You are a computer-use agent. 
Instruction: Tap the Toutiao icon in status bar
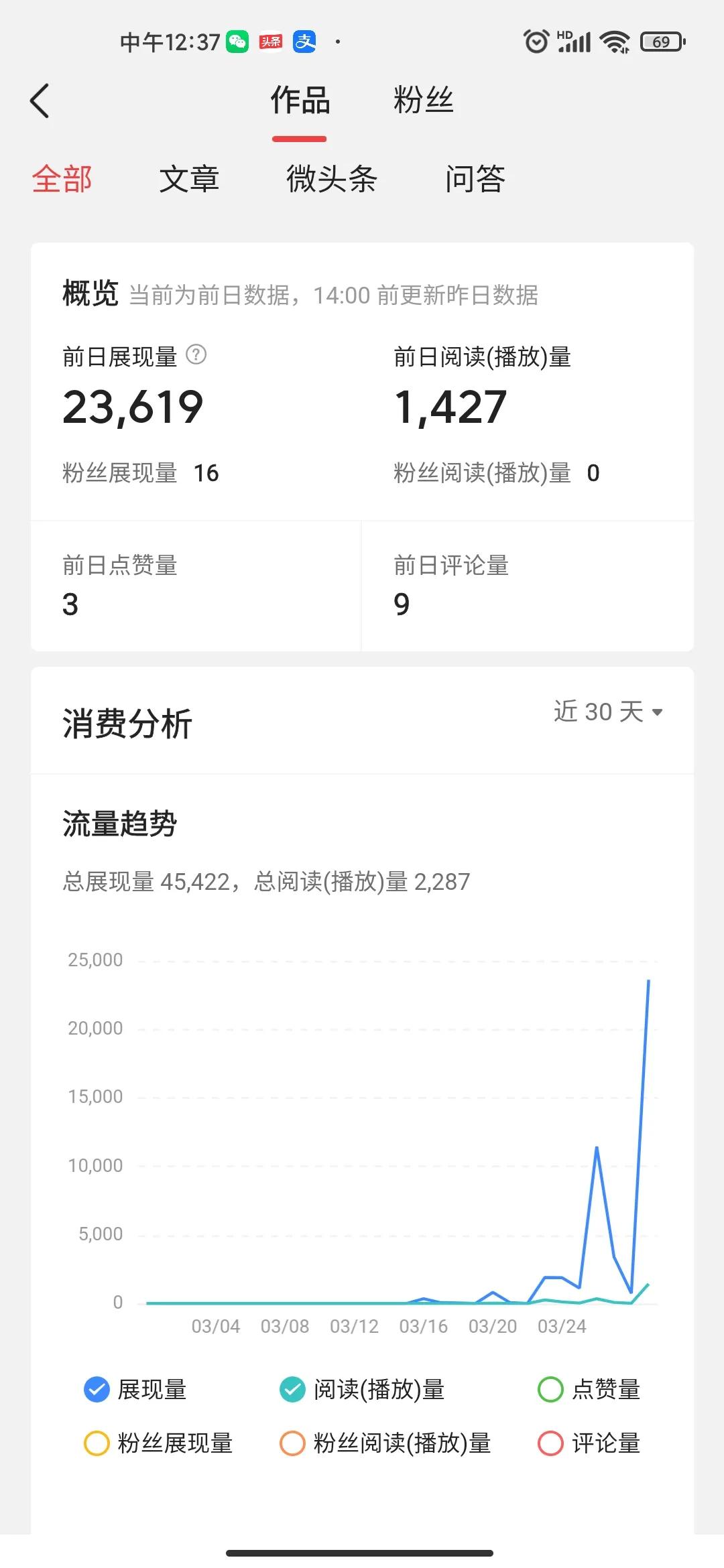(x=270, y=40)
